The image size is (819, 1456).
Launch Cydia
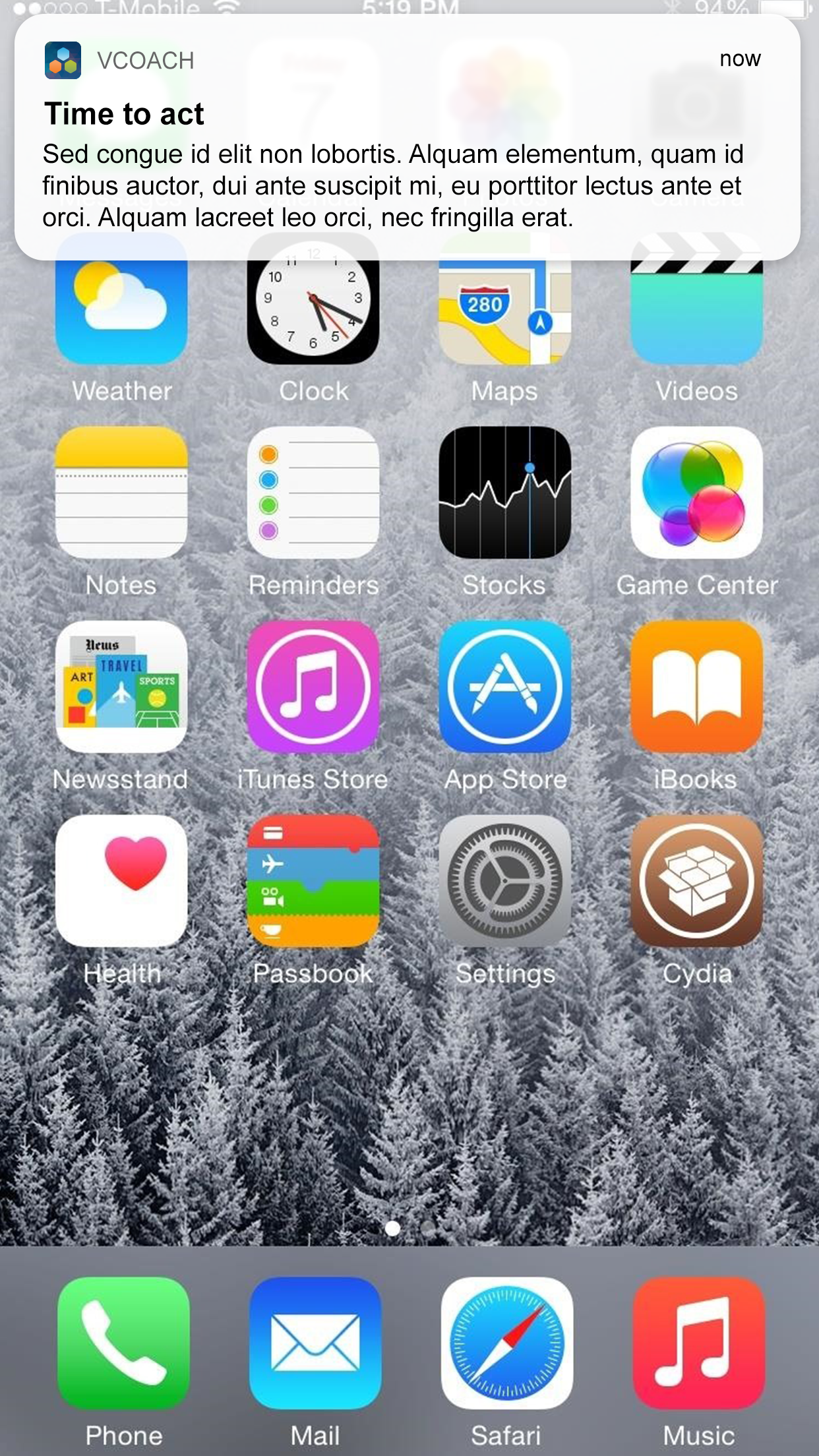click(696, 881)
